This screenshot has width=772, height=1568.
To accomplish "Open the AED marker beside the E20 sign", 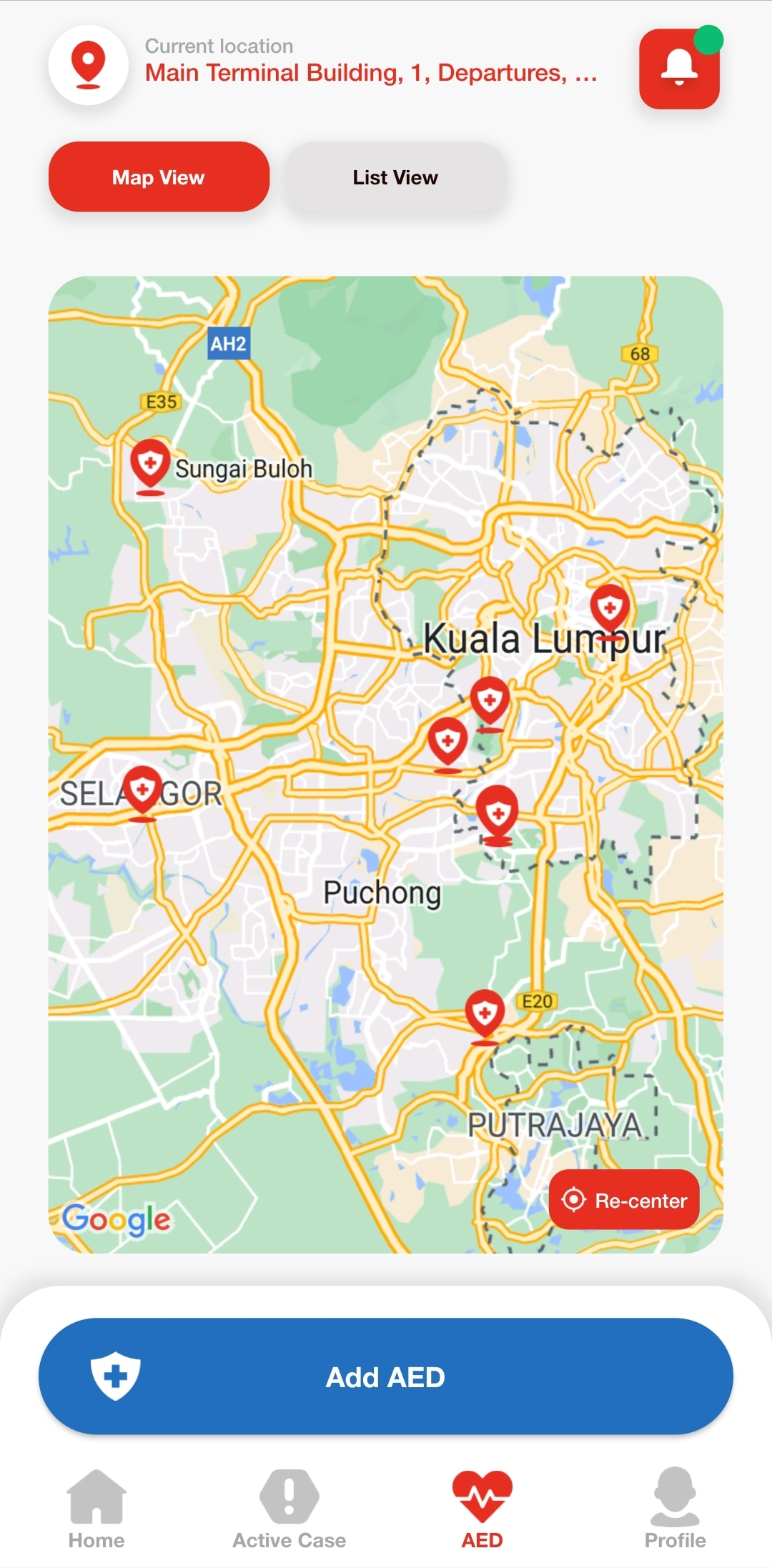I will coord(485,1015).
